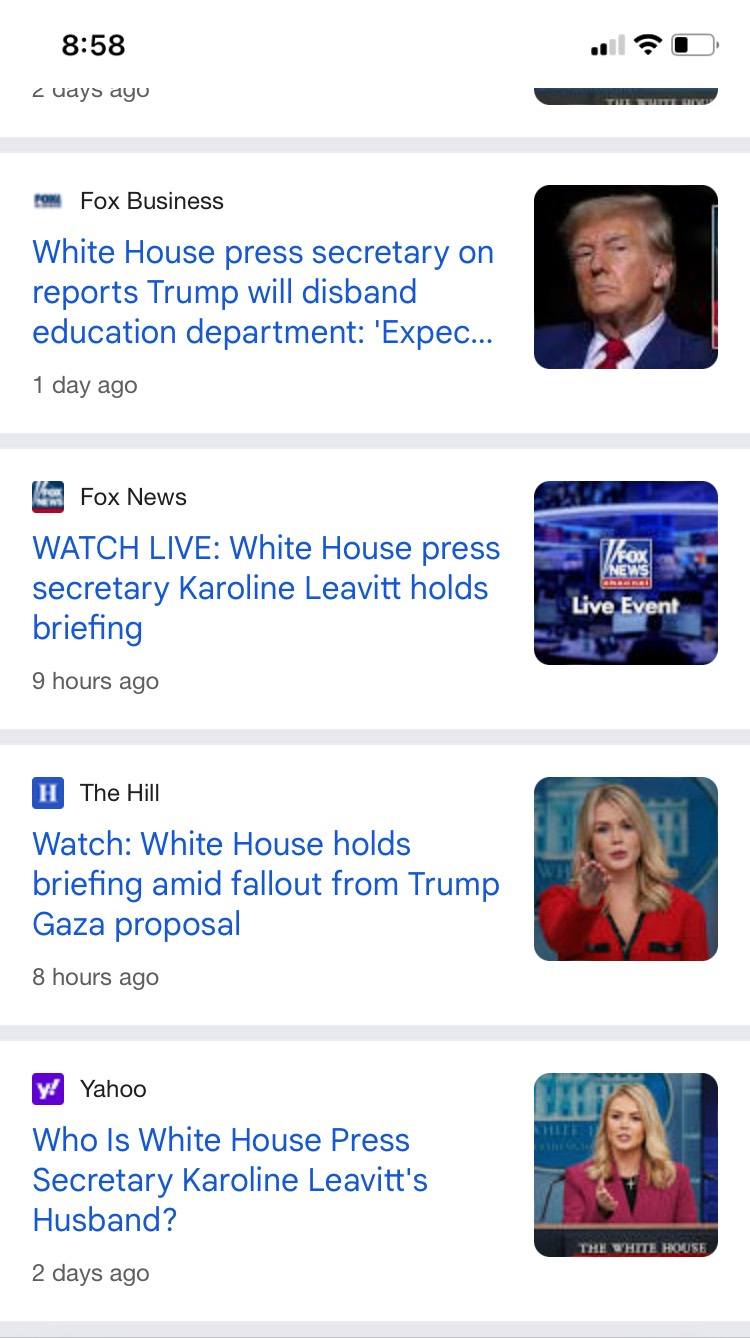Tap the thumbnail beside the Fox Business headline
750x1338 pixels.
[x=626, y=277]
